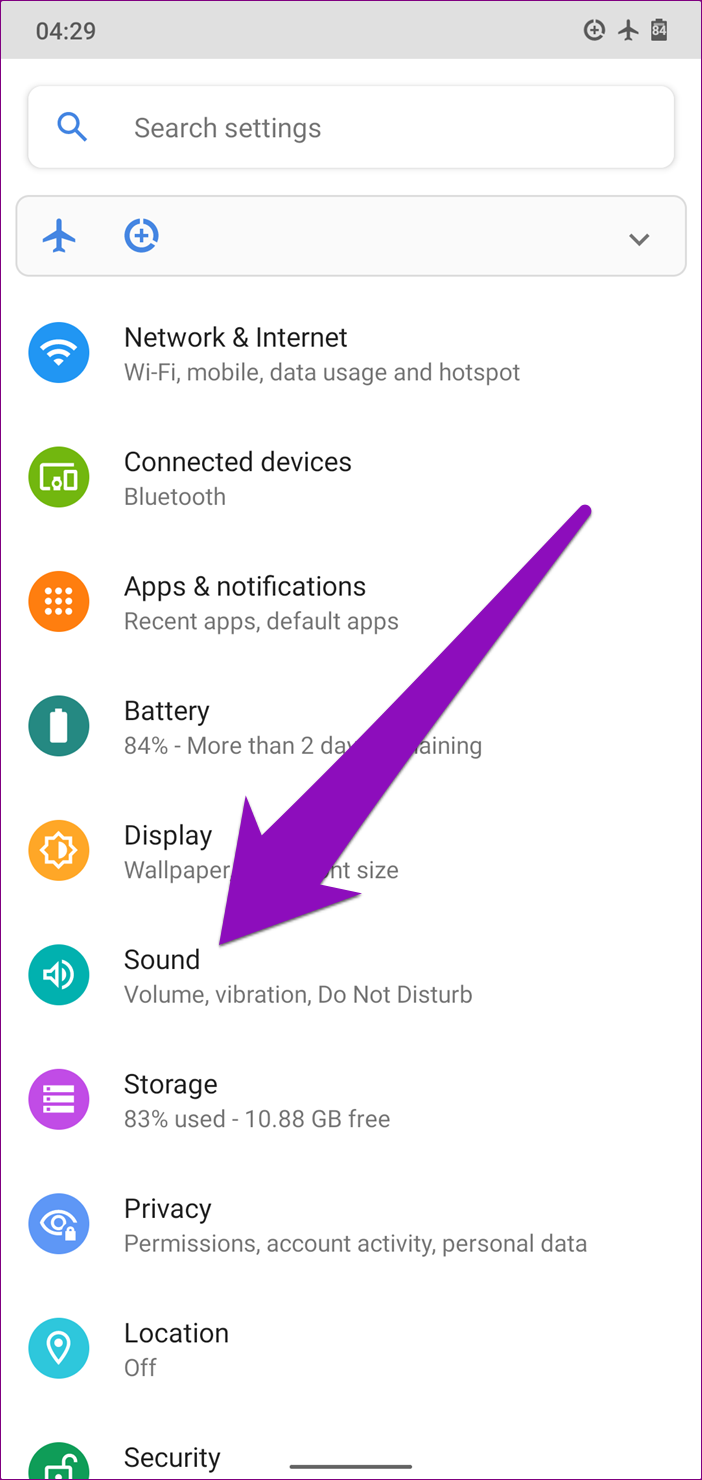
Task: Open Network & Internet settings
Action: 351,354
